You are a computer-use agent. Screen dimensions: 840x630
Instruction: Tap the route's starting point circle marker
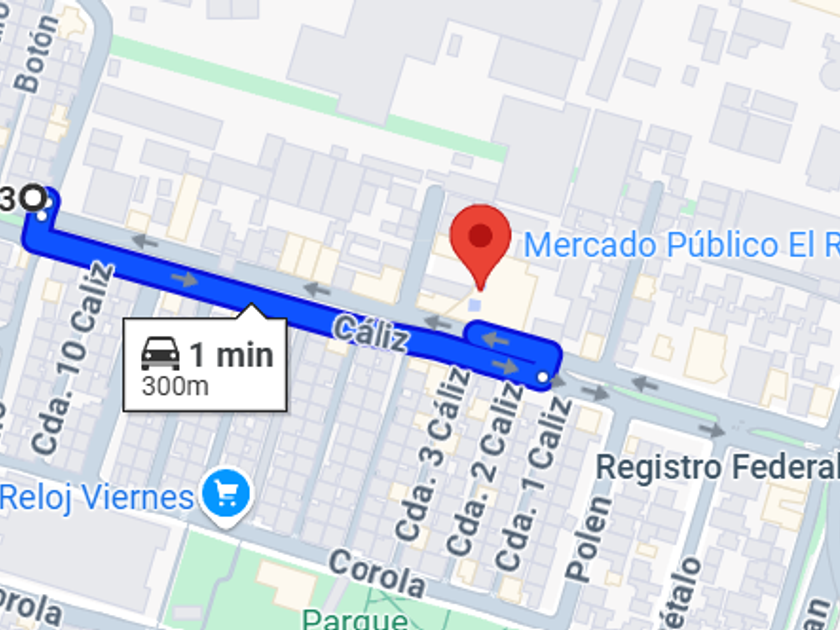tap(33, 198)
